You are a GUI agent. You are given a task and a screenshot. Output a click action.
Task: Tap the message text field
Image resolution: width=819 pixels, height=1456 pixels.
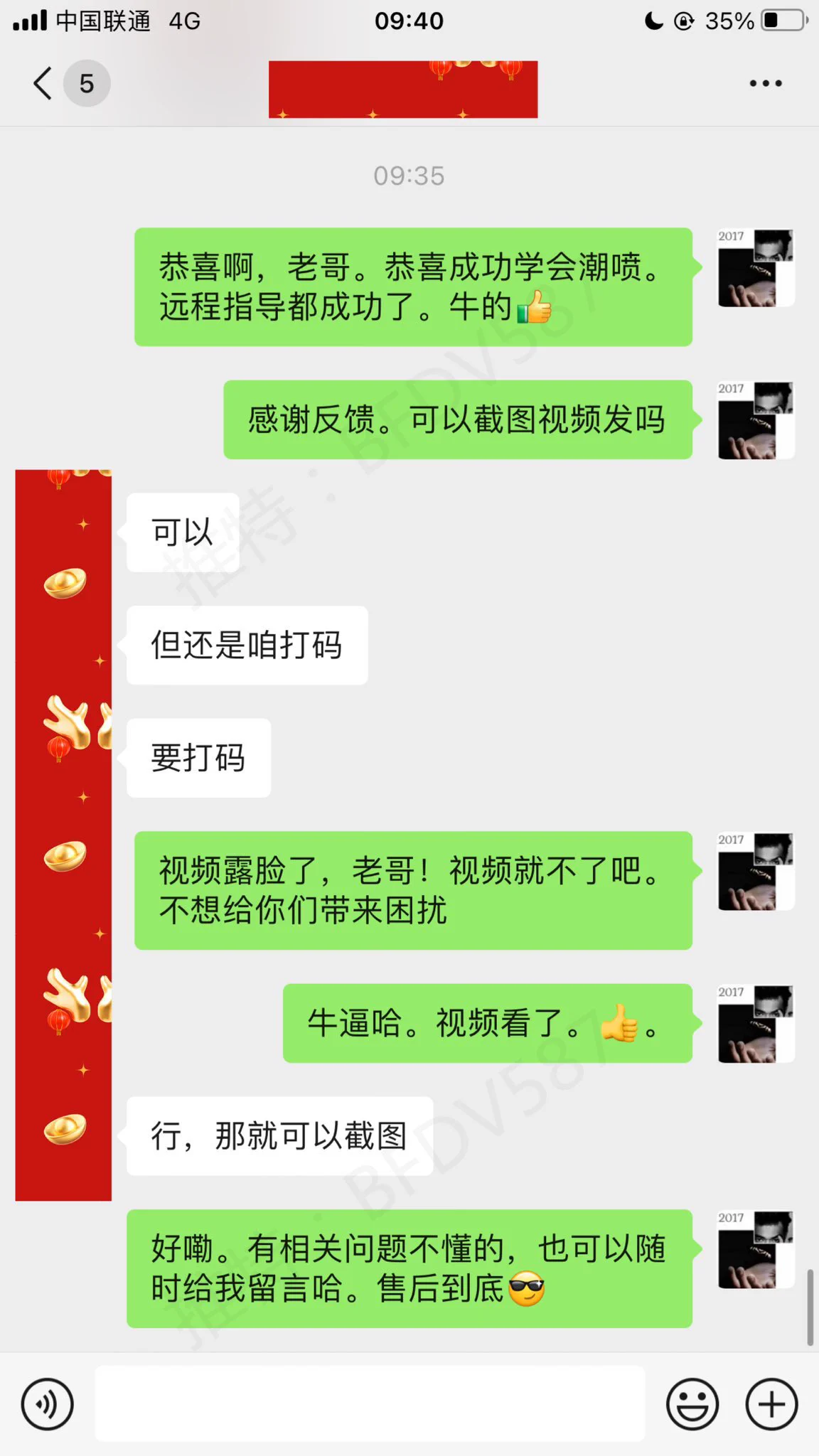click(370, 1404)
